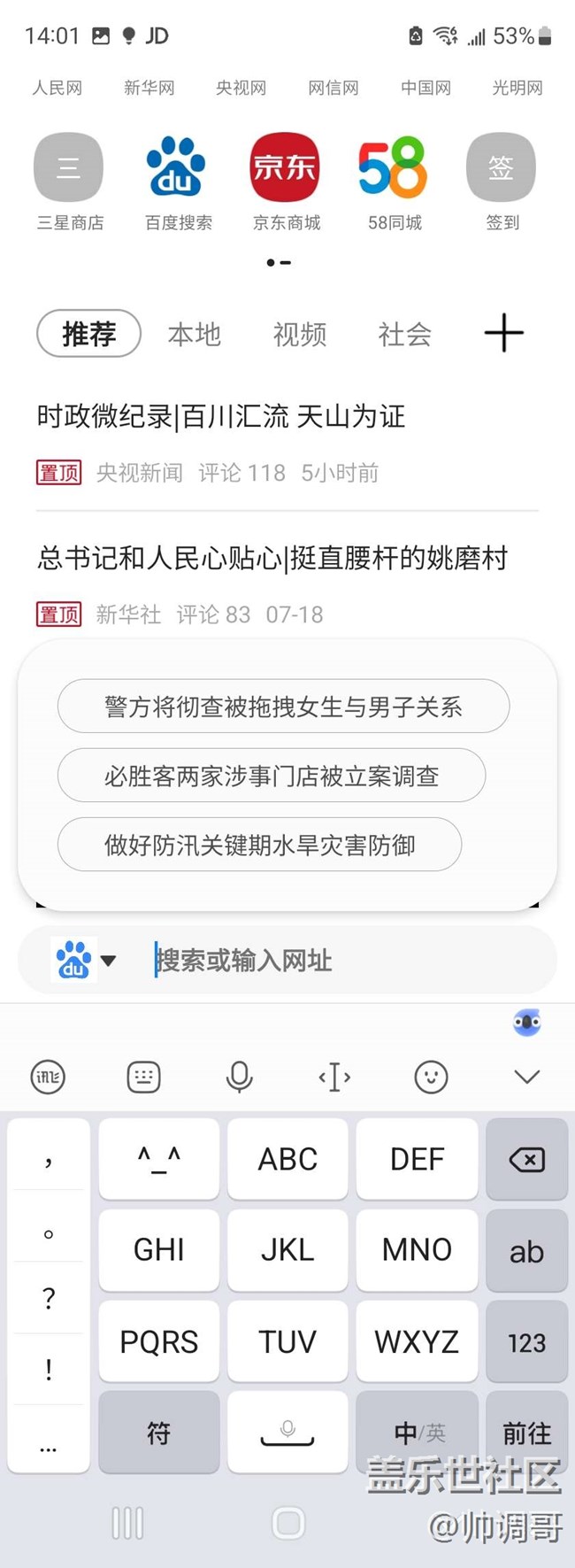Open the 人民网 link
The image size is (575, 1568).
57,88
